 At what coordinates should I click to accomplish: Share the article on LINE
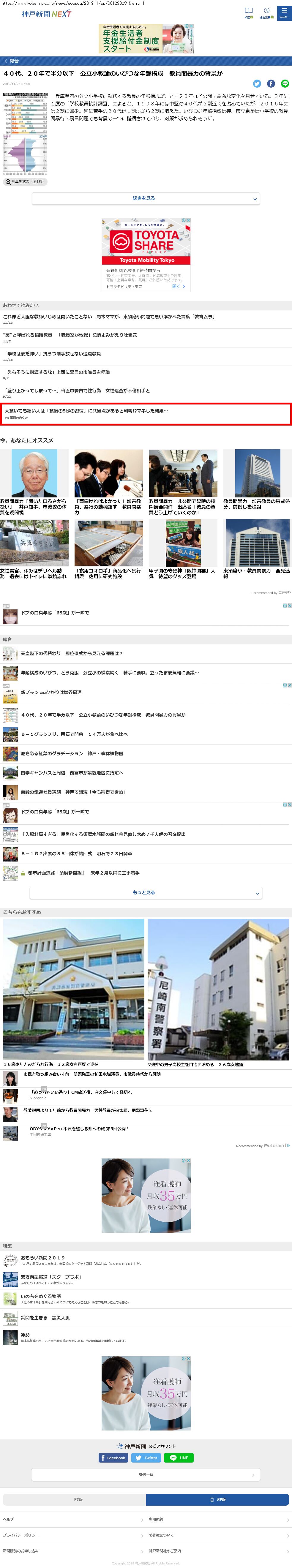pos(285,83)
